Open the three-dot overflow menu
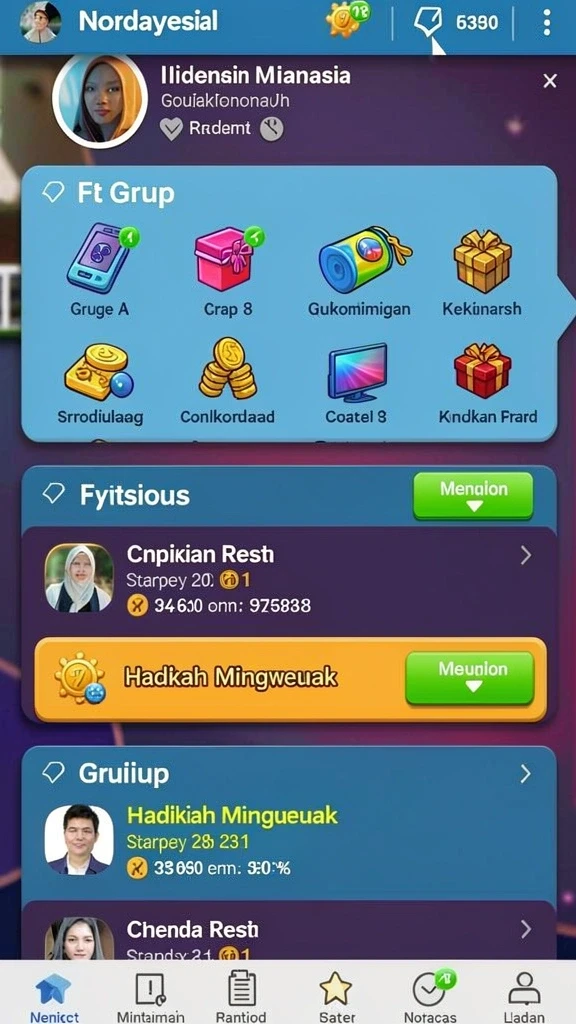 (x=547, y=23)
